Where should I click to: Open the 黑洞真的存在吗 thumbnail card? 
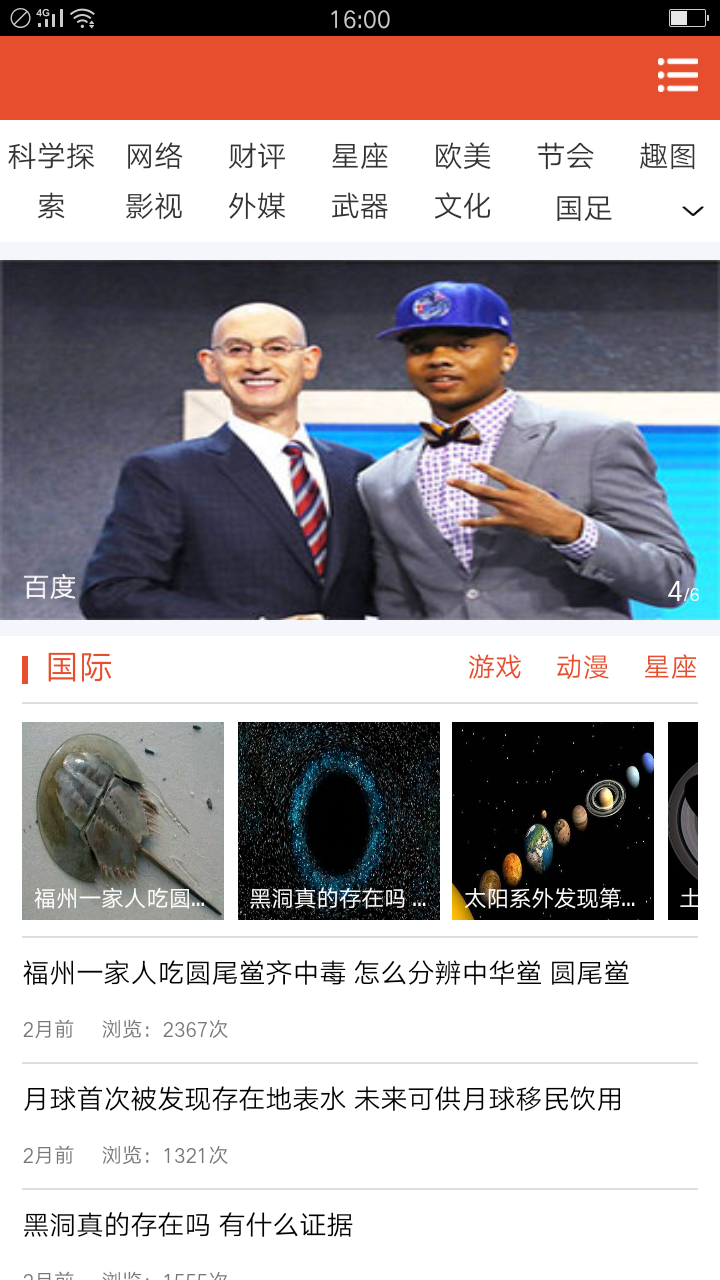pyautogui.click(x=339, y=821)
